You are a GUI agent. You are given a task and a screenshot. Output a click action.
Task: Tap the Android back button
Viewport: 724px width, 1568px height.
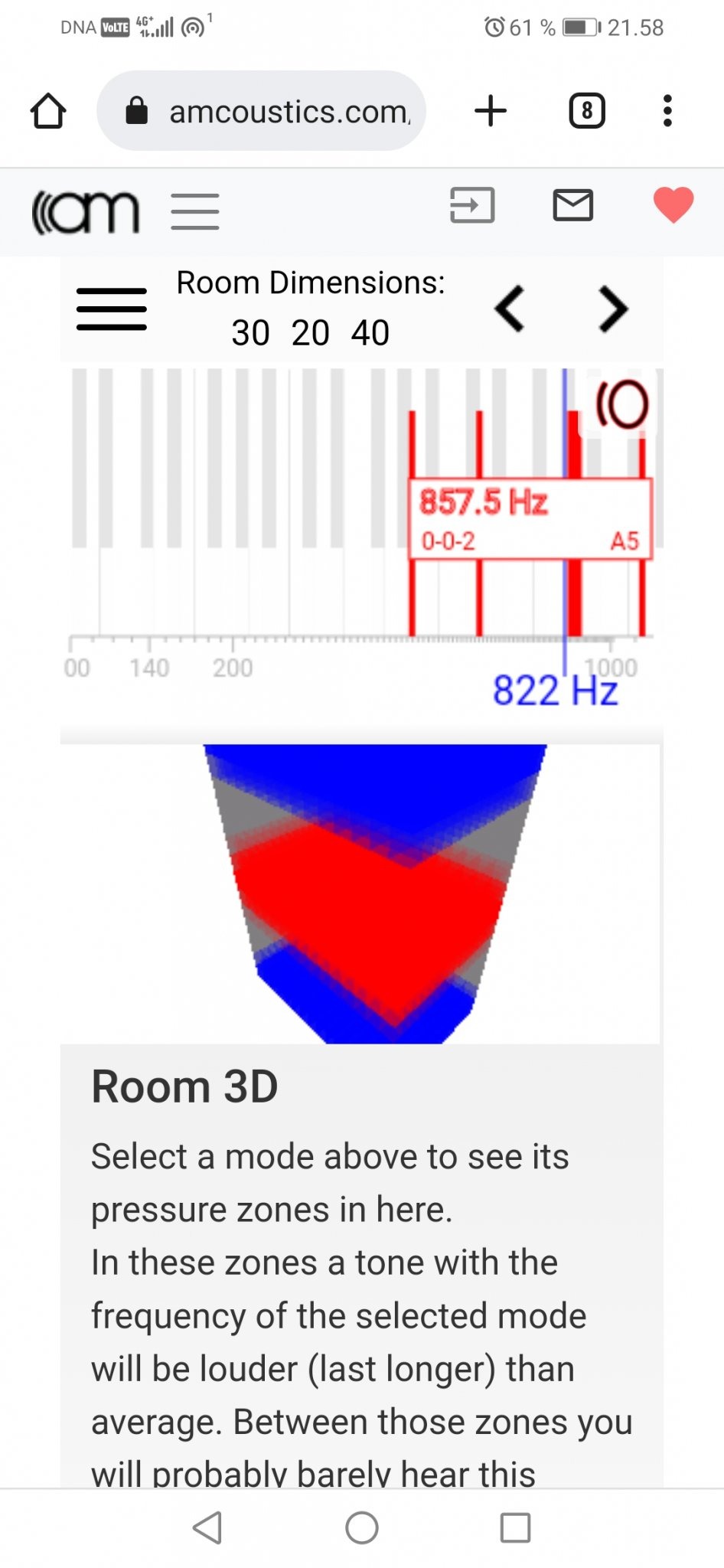(x=207, y=1528)
